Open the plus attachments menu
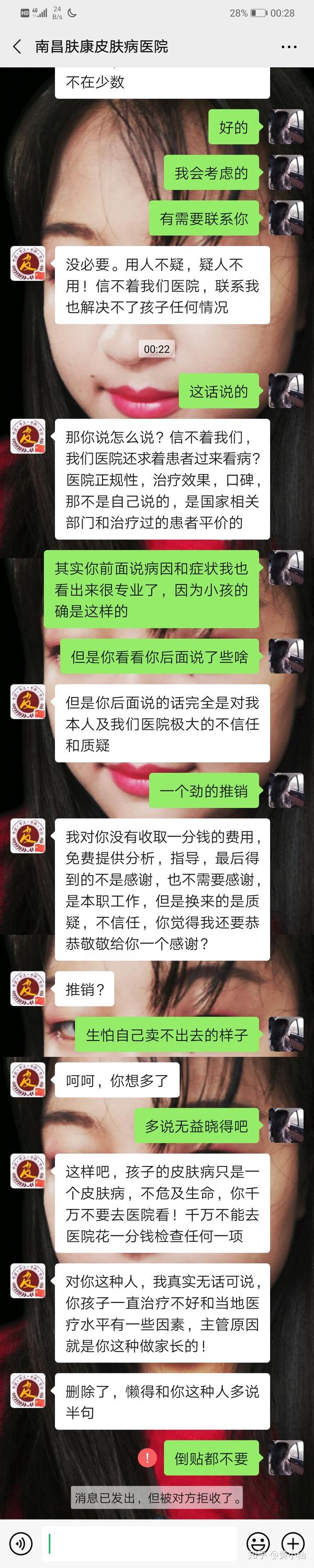This screenshot has height=1568, width=314. pos(293,1543)
